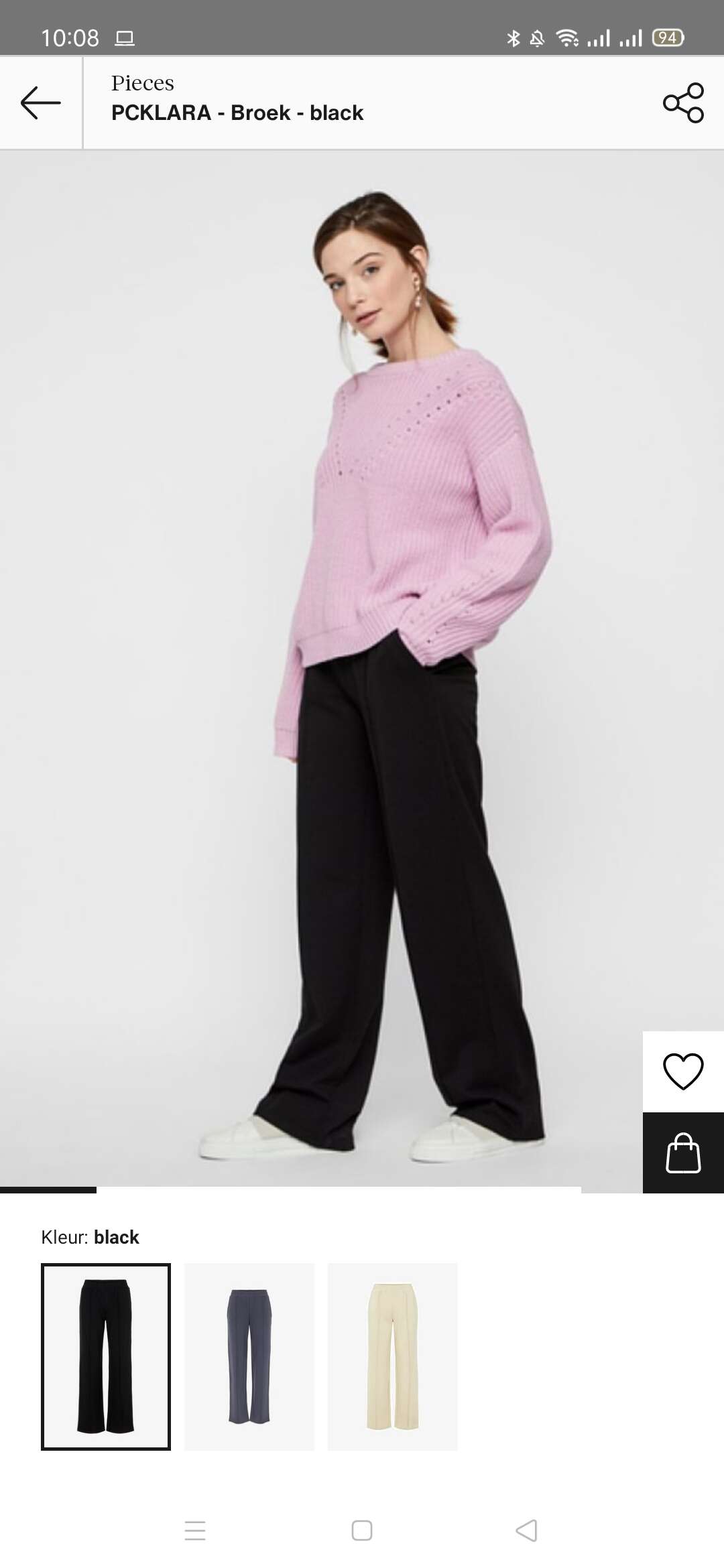Screen dimensions: 724x1568
Task: Open the main product photo
Action: tap(362, 670)
